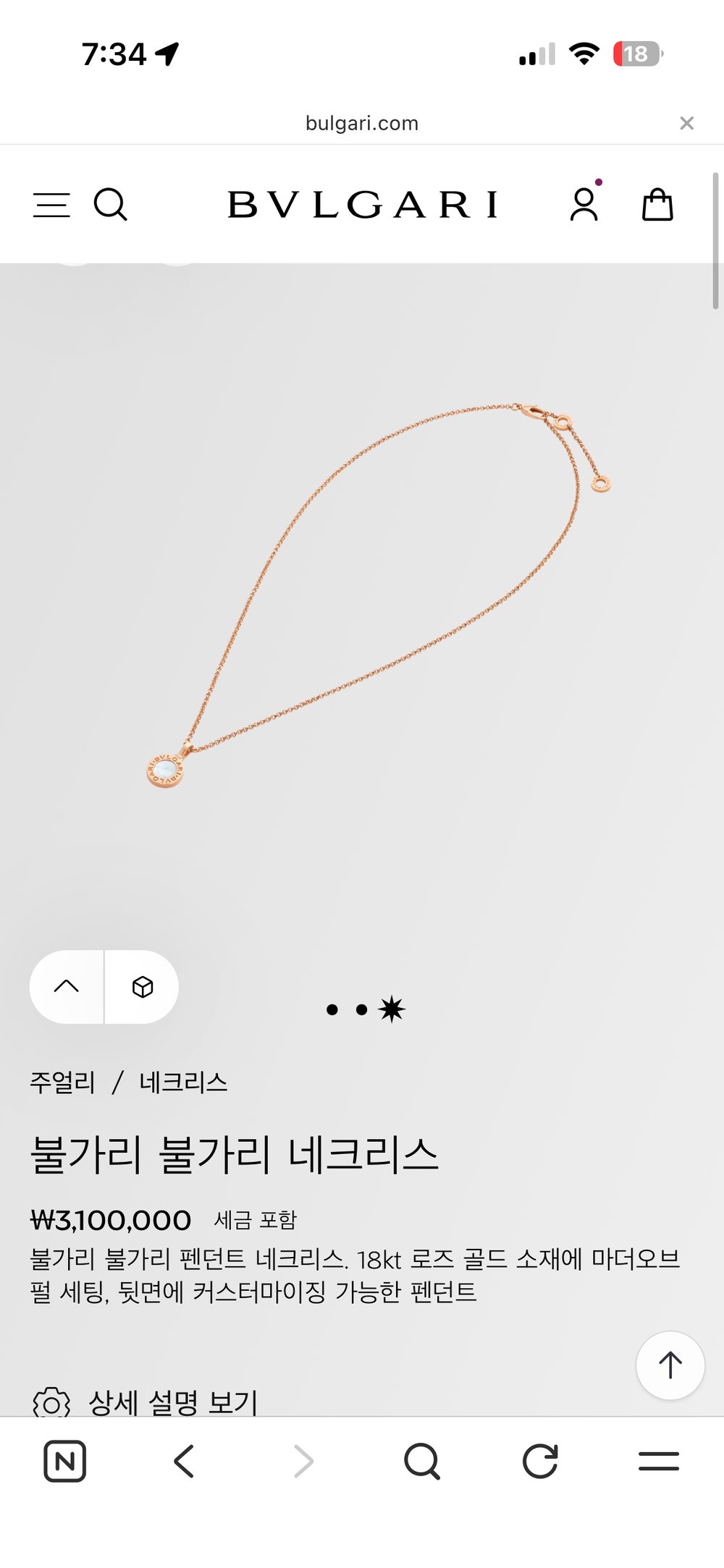Viewport: 724px width, 1568px height.
Task: Open the account profile icon
Action: tap(584, 205)
